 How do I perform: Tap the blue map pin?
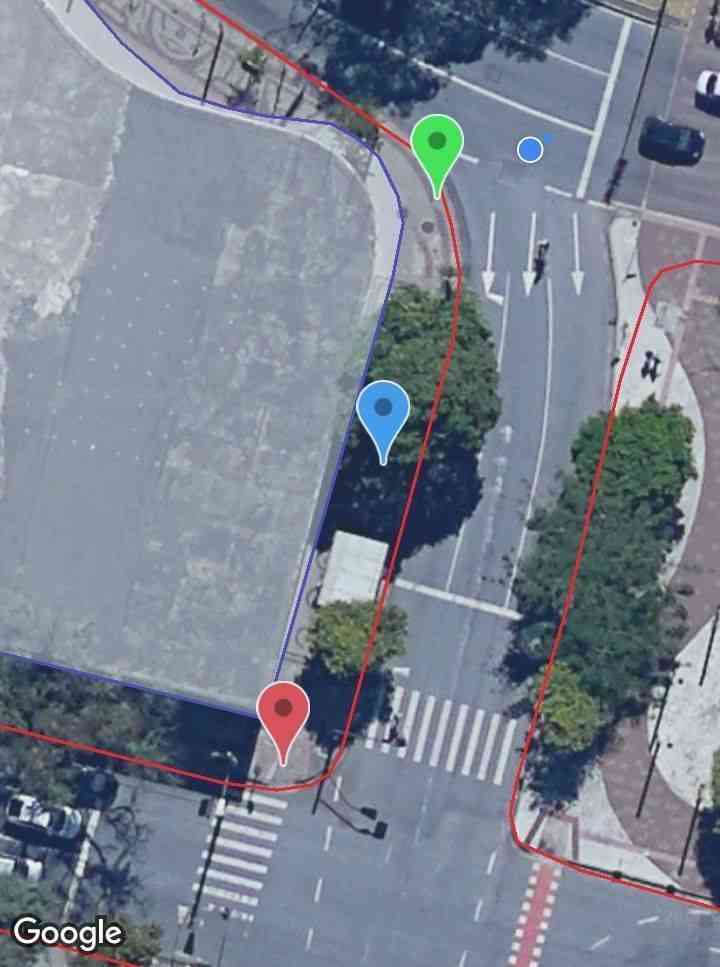383,413
